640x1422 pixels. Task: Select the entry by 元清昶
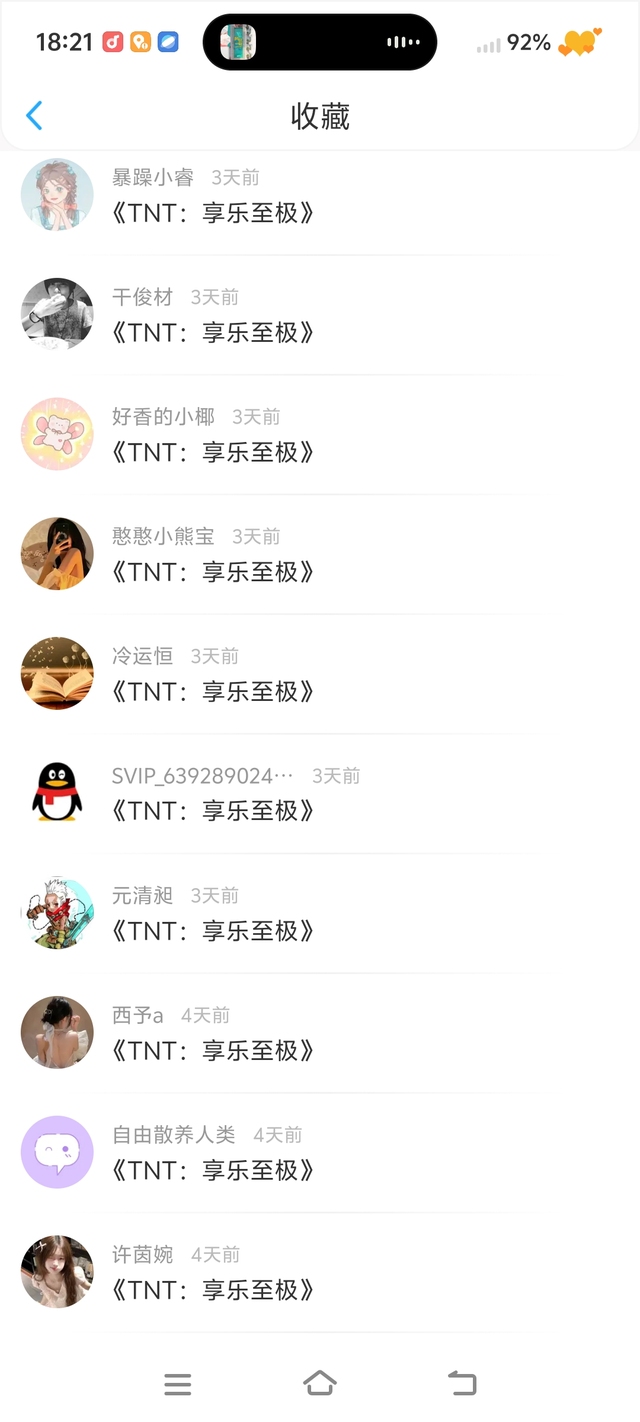(x=320, y=913)
